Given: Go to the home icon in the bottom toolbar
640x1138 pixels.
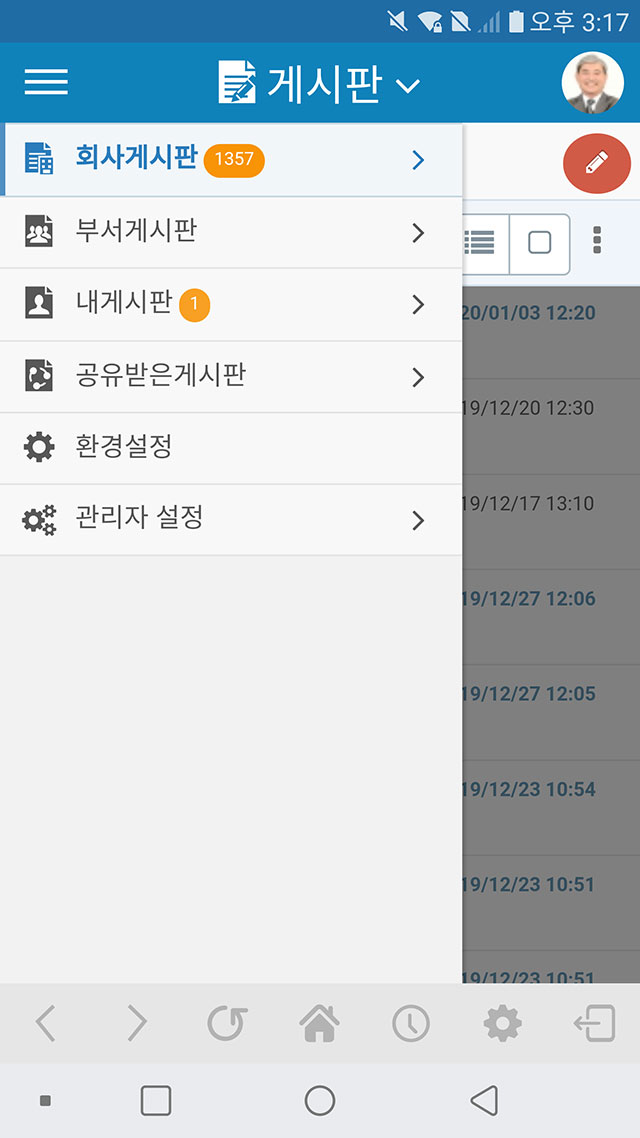Looking at the screenshot, I should (x=319, y=1023).
